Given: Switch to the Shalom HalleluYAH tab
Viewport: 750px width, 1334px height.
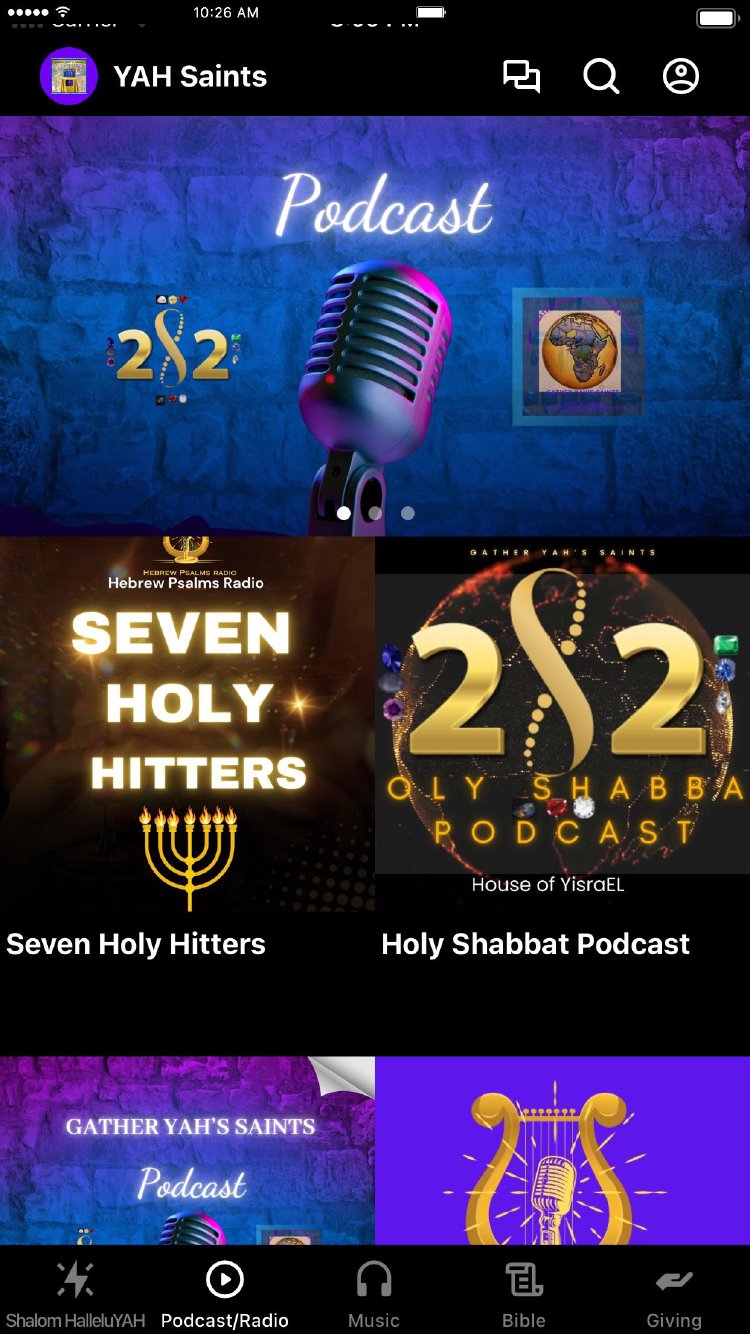Looking at the screenshot, I should point(75,1292).
